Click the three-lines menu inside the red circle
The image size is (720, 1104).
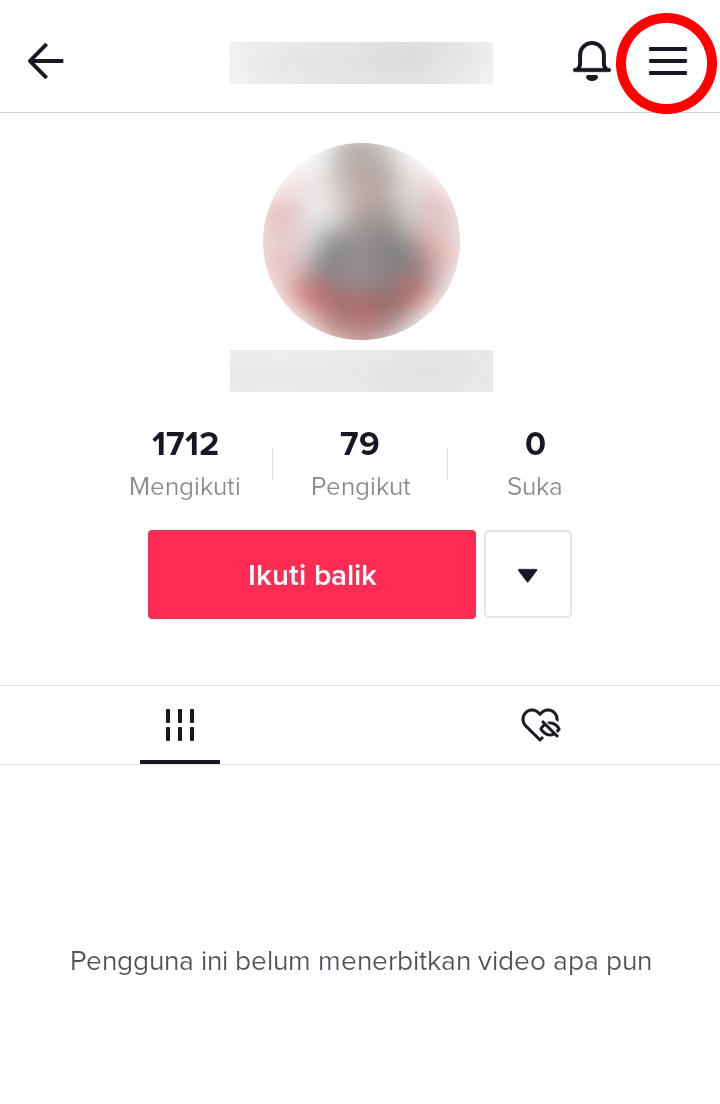[667, 62]
